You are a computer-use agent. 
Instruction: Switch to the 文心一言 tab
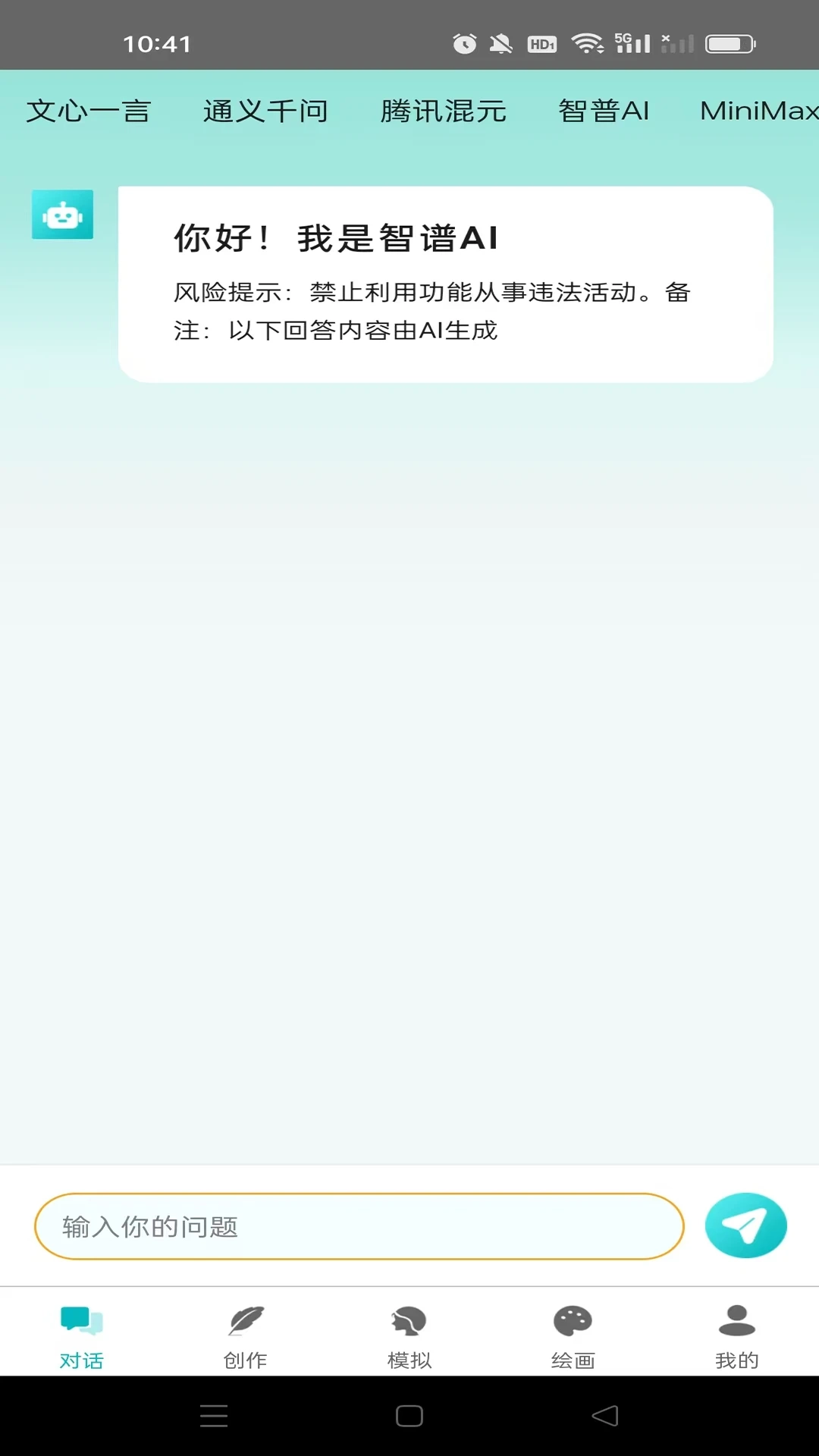(x=89, y=111)
